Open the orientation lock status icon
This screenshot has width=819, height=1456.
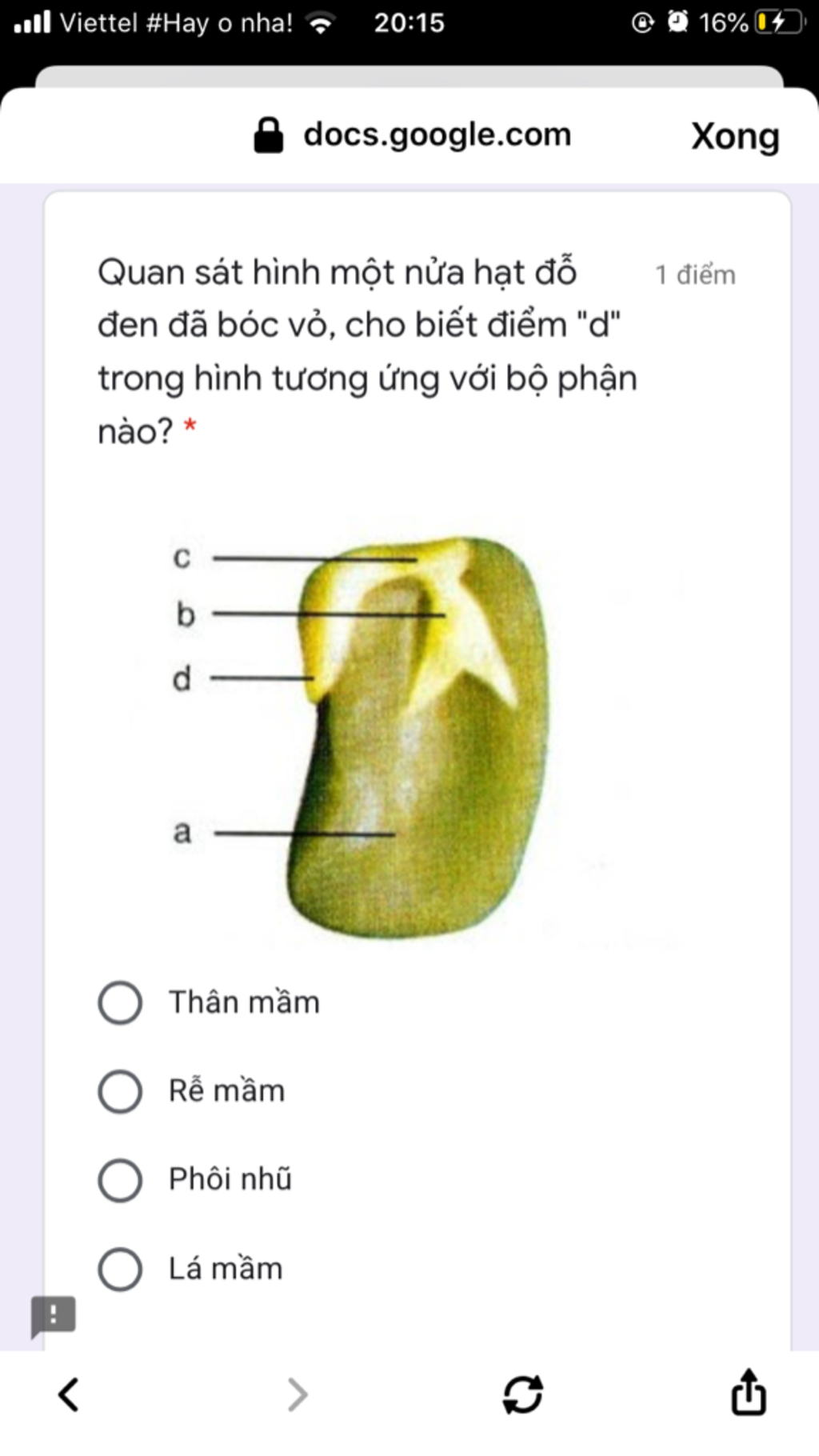[640, 22]
